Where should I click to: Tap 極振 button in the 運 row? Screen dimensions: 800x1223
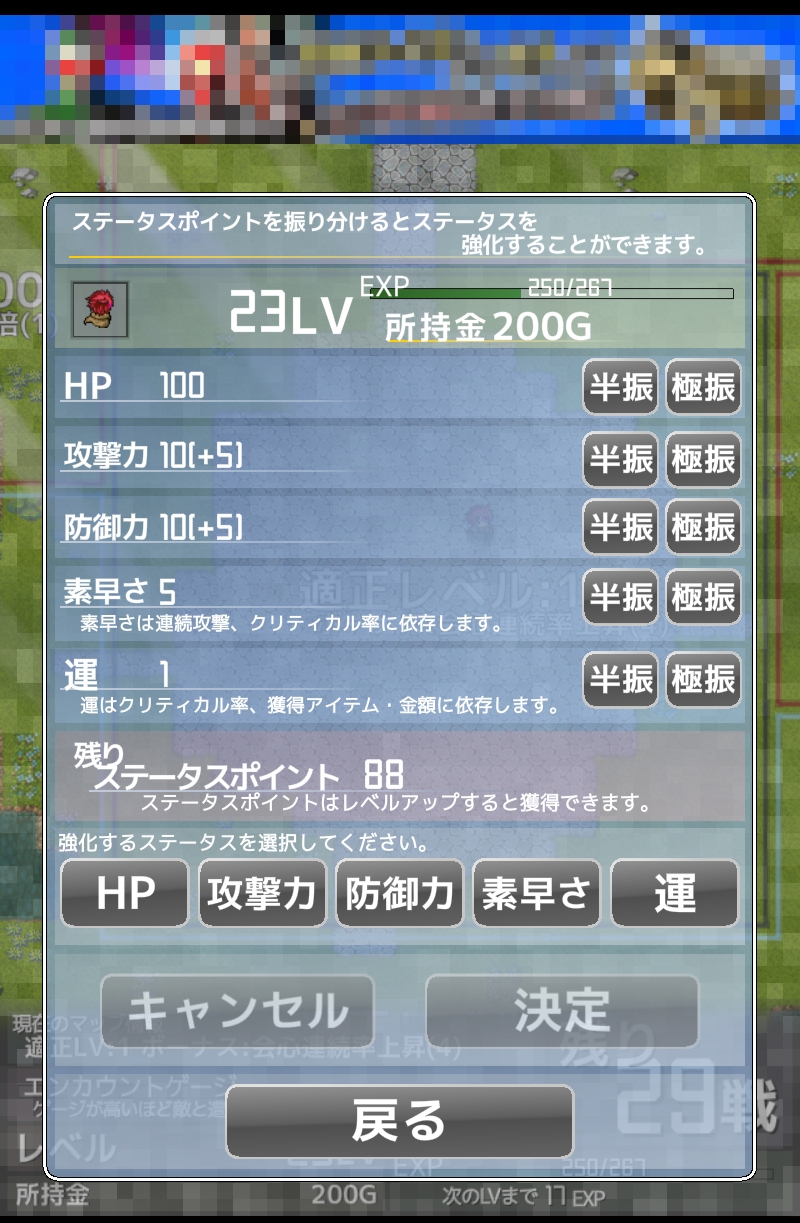coord(704,680)
